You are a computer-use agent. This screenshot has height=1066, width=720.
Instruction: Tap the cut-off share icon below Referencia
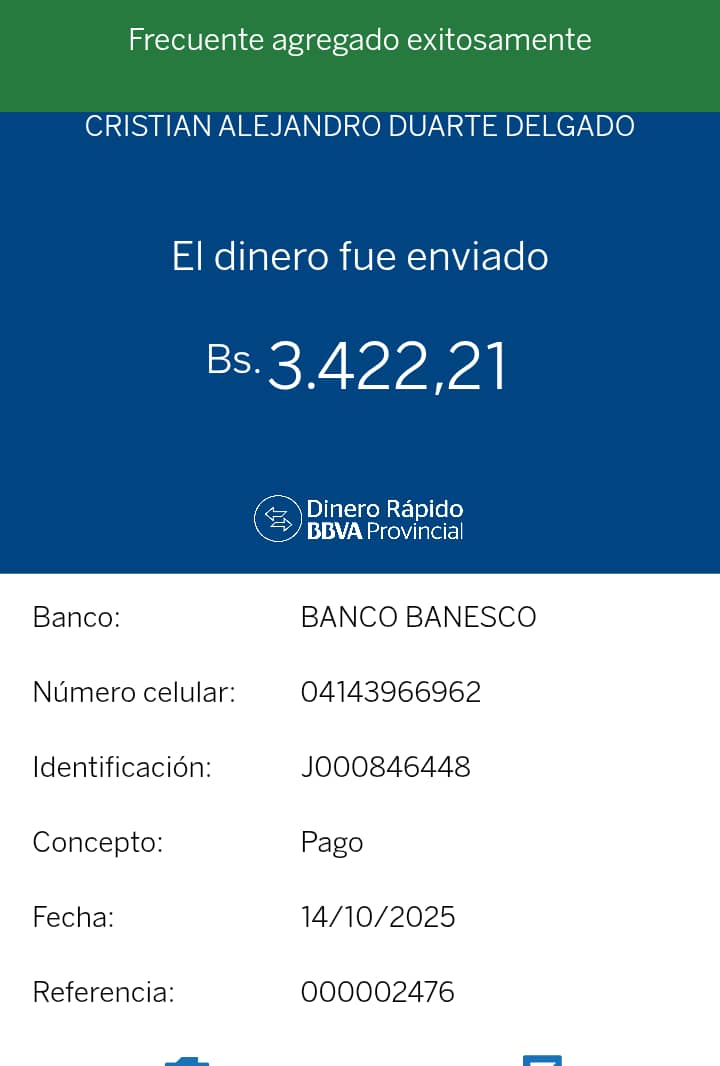click(187, 1060)
